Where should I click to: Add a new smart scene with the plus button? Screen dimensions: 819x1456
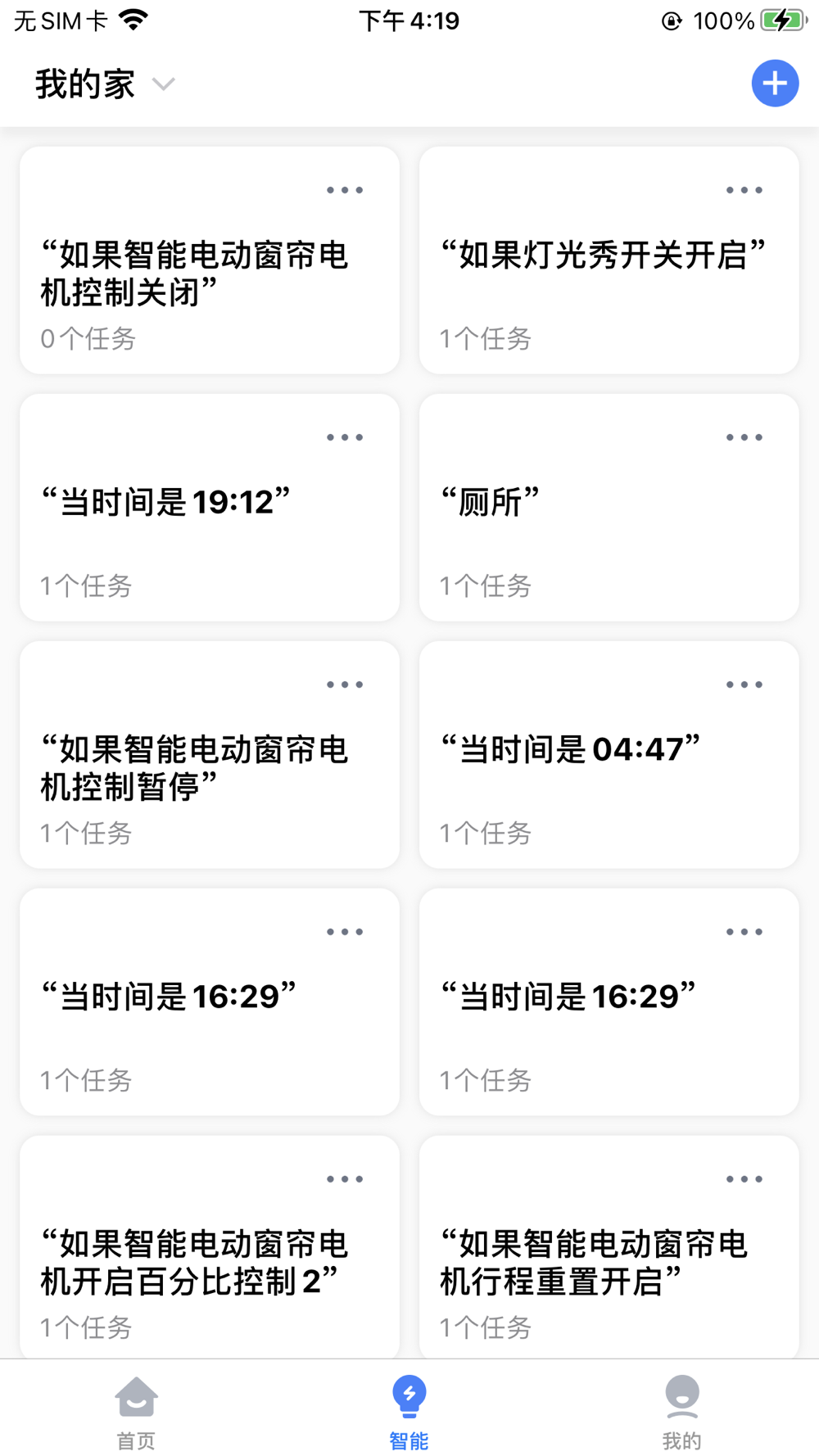coord(775,84)
